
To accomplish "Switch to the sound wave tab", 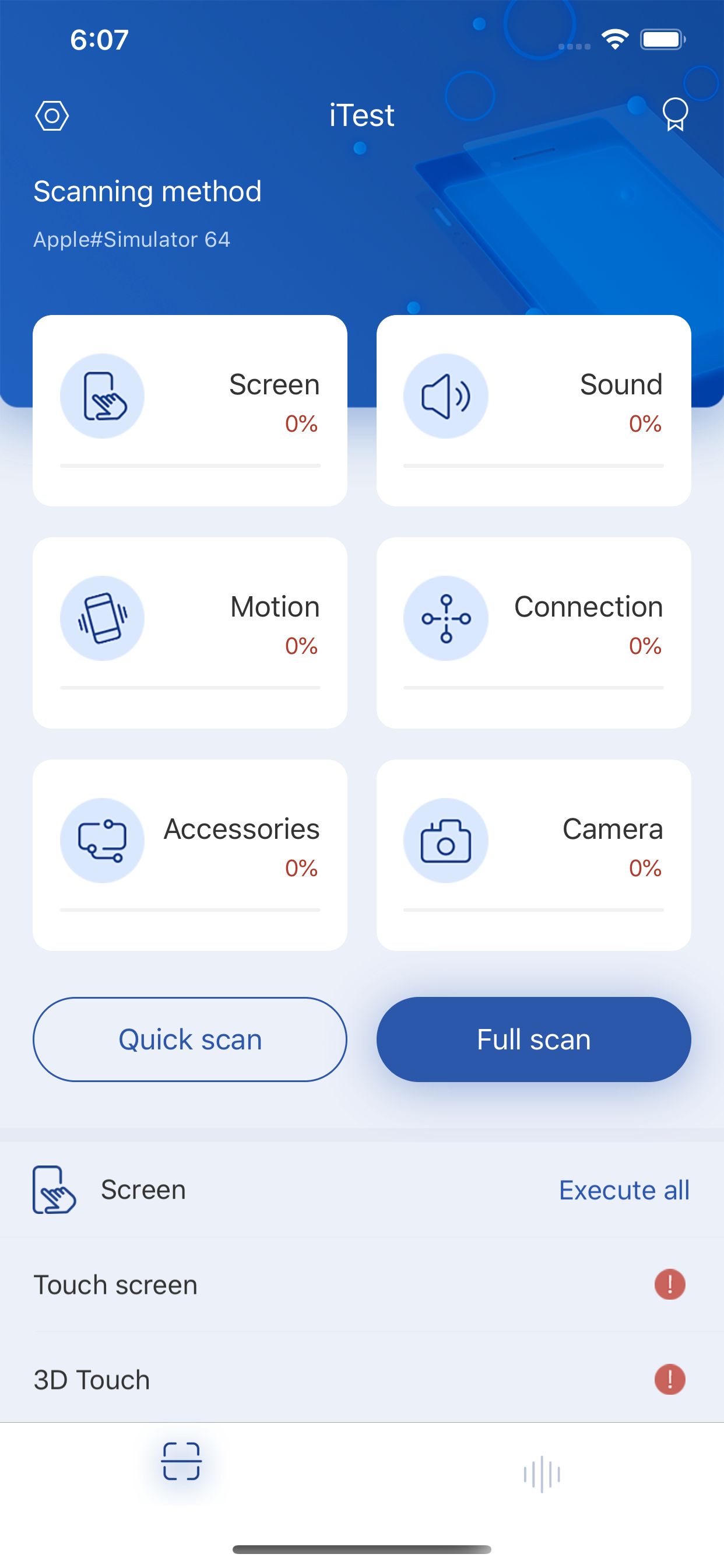I will pos(542,1474).
